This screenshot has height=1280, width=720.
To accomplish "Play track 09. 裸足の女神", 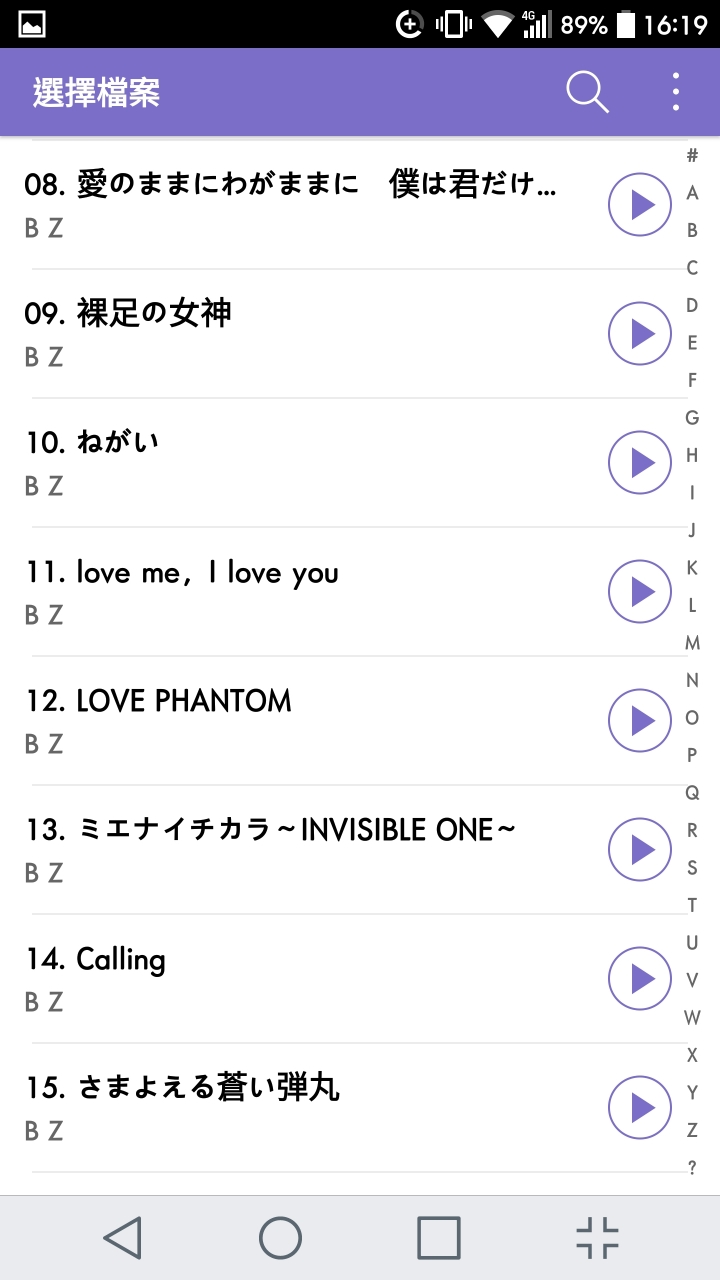I will pos(639,334).
